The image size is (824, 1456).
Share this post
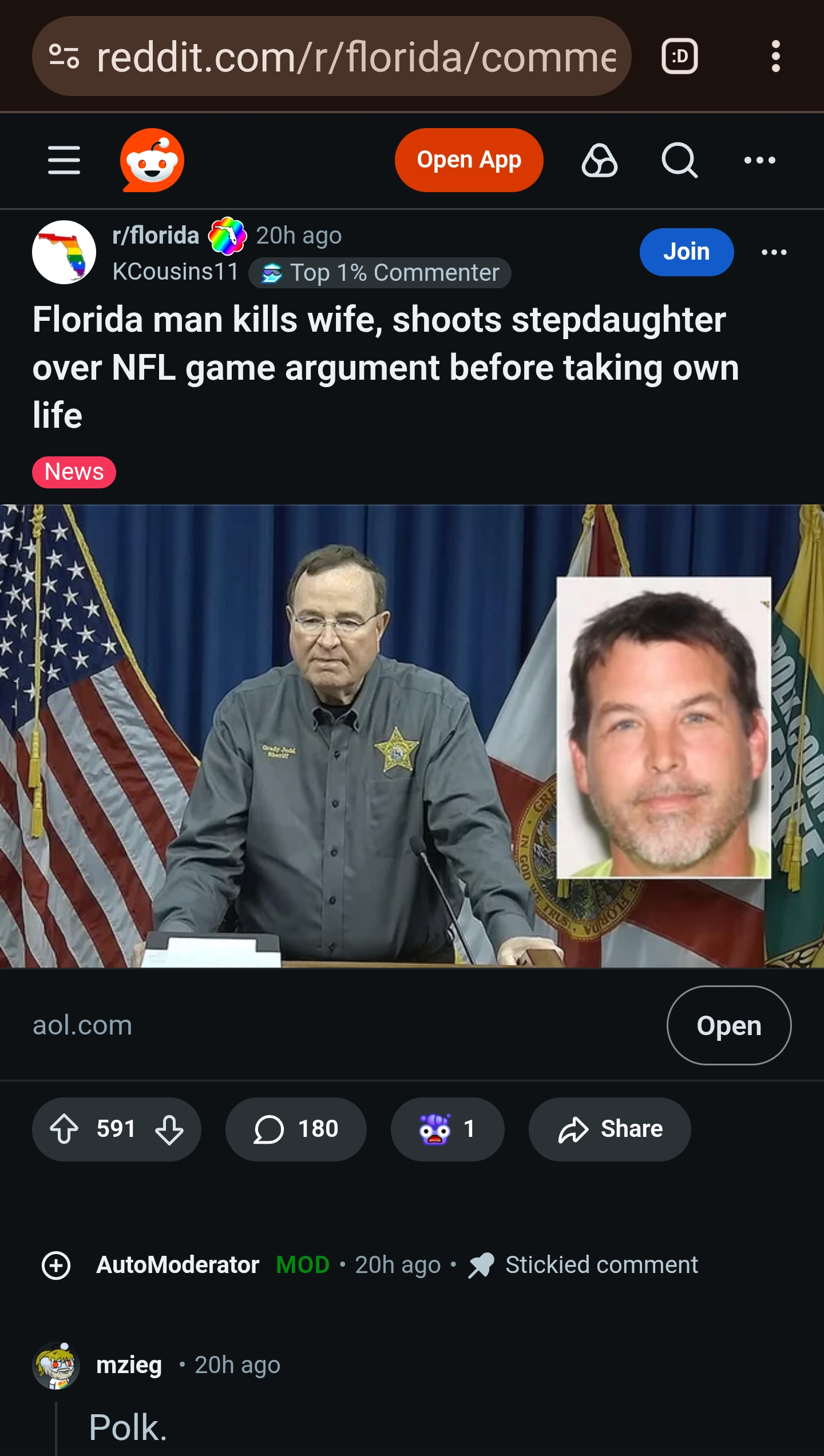pos(609,1129)
